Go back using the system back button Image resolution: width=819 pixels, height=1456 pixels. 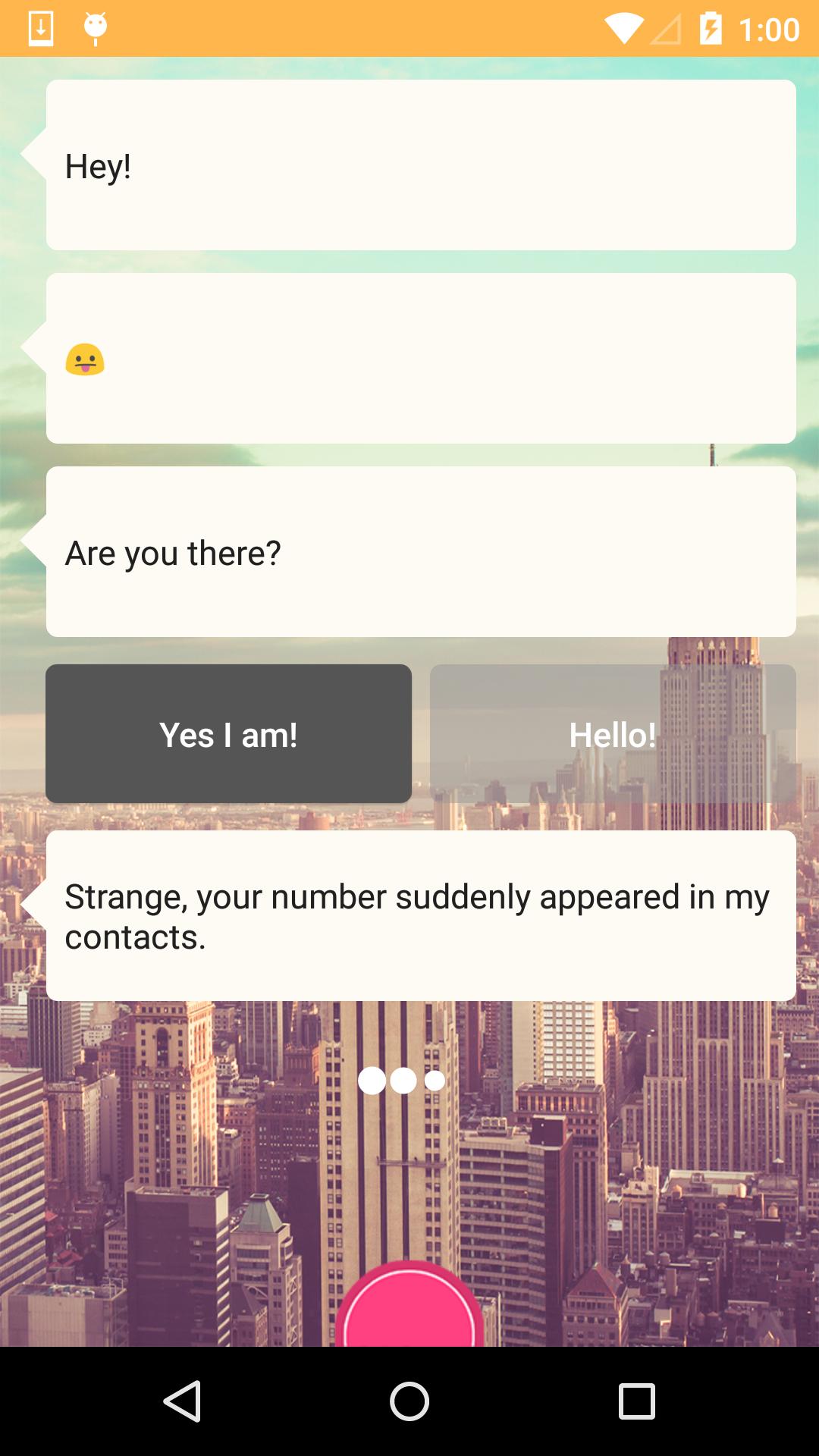point(182,1401)
